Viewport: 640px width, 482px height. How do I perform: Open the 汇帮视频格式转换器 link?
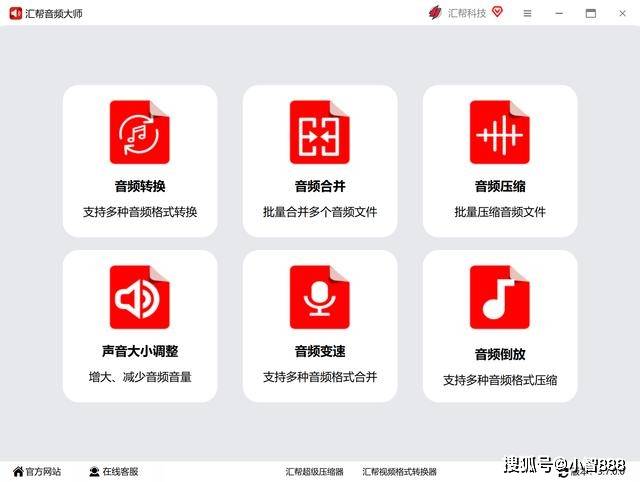tap(399, 471)
